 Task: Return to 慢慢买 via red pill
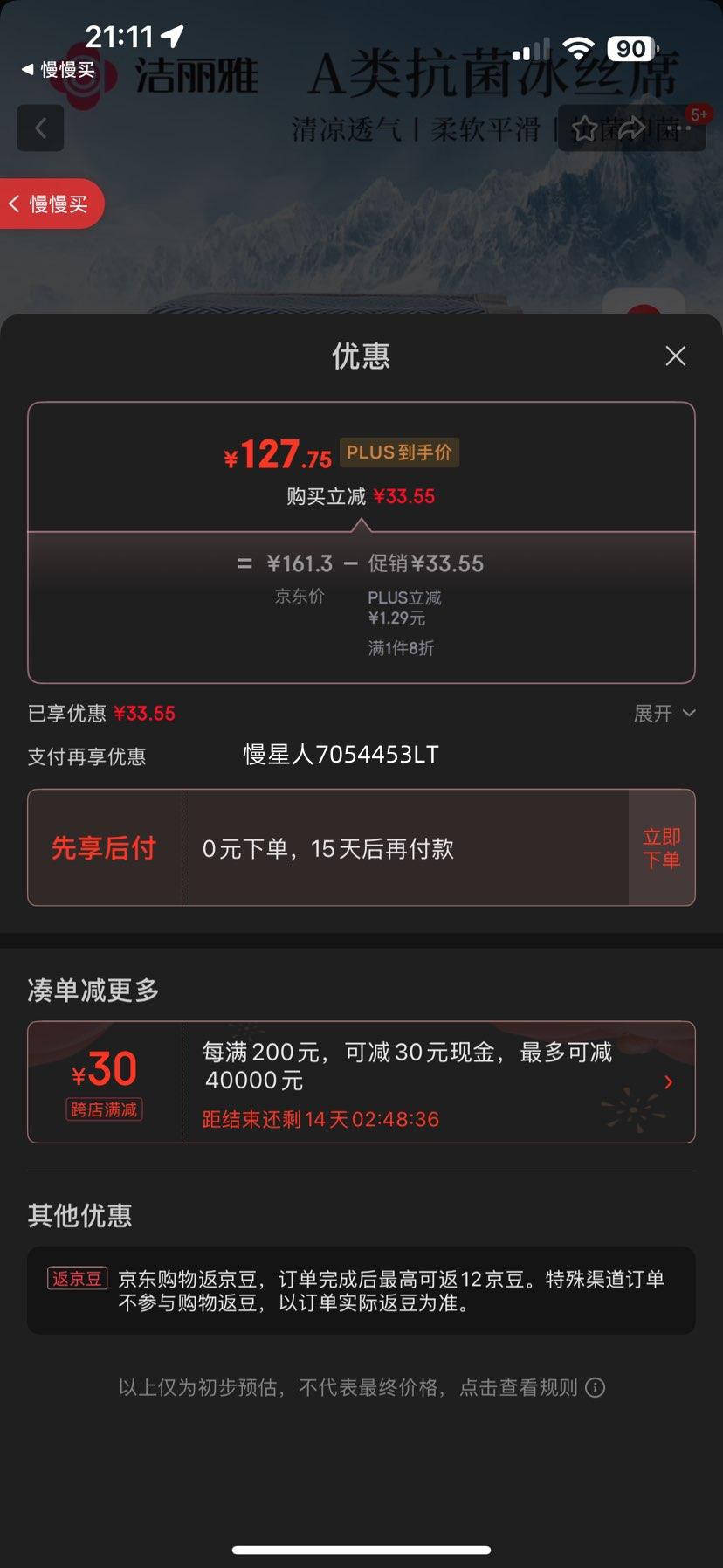(51, 204)
